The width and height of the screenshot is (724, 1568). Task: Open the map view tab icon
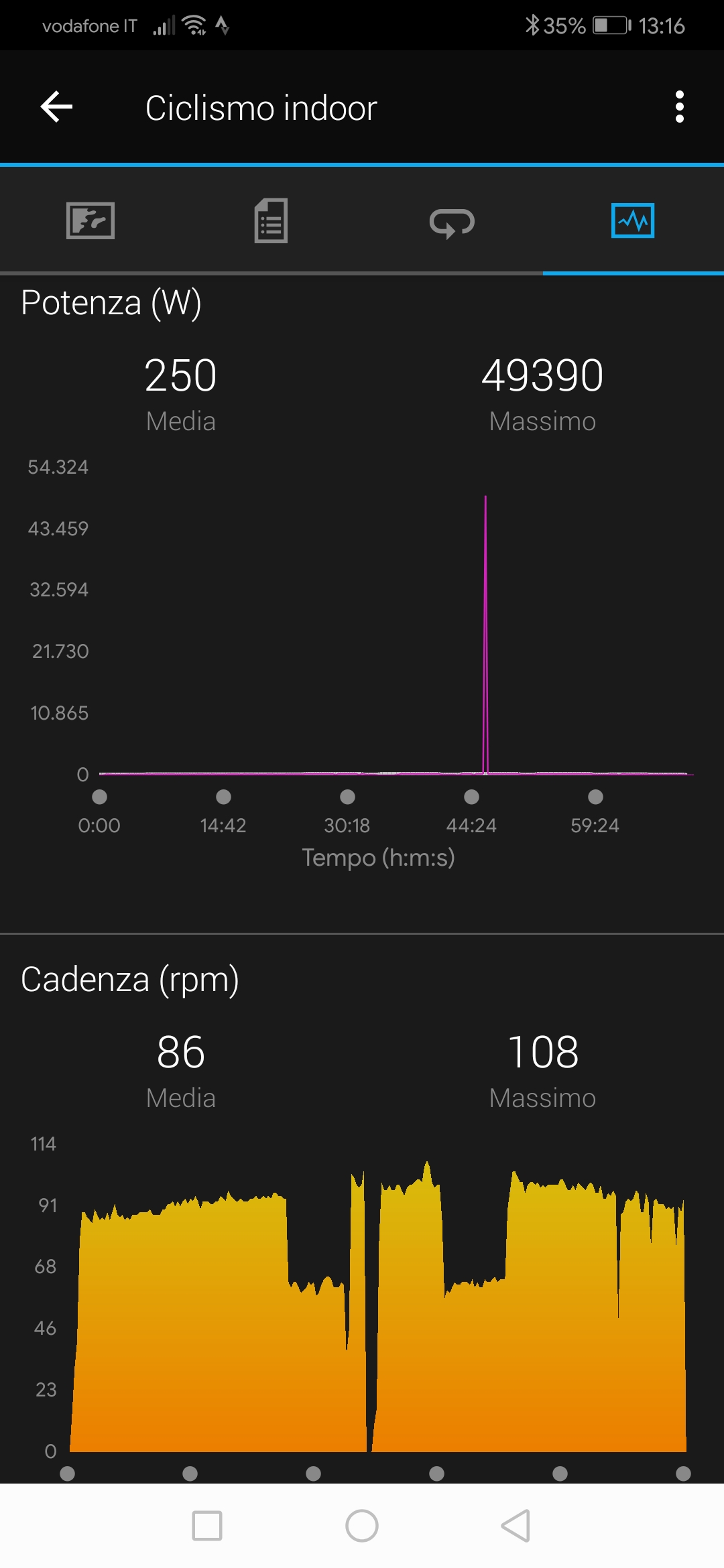click(90, 221)
